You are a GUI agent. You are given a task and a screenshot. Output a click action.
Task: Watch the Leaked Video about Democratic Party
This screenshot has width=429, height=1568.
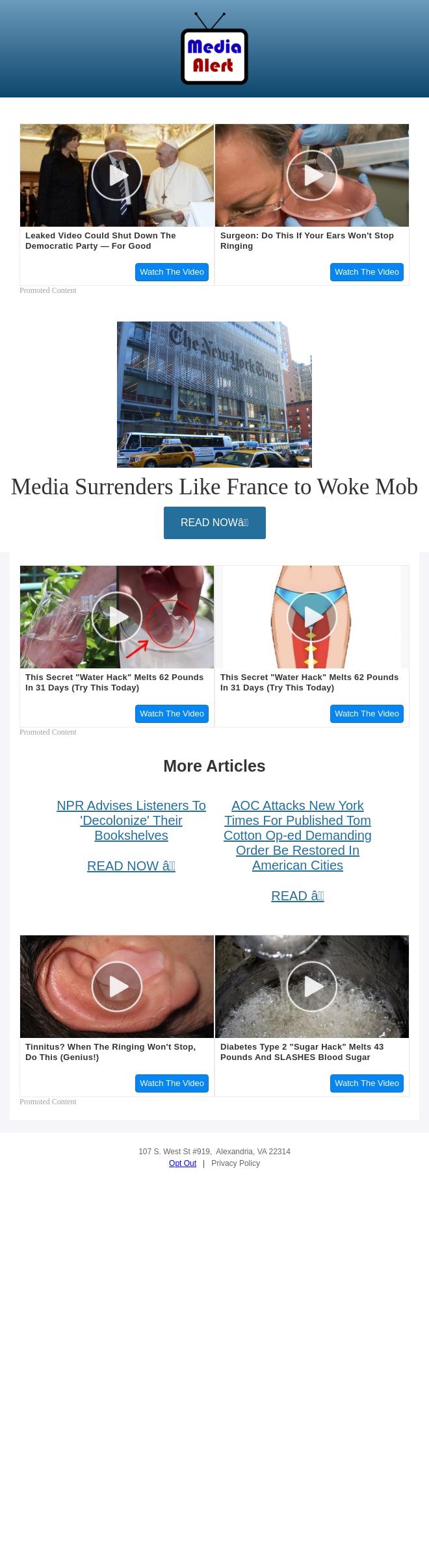172,272
